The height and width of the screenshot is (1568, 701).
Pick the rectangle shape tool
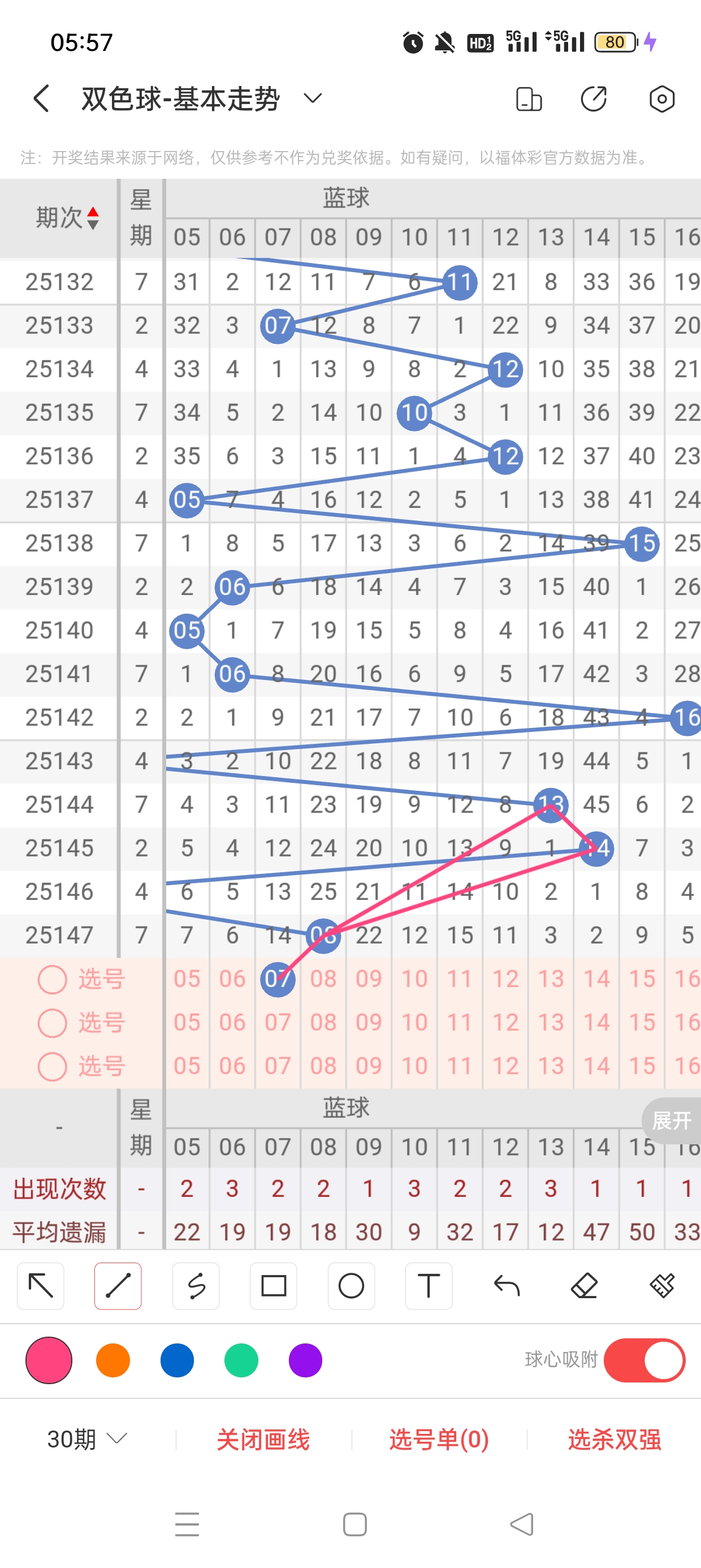(x=273, y=1286)
